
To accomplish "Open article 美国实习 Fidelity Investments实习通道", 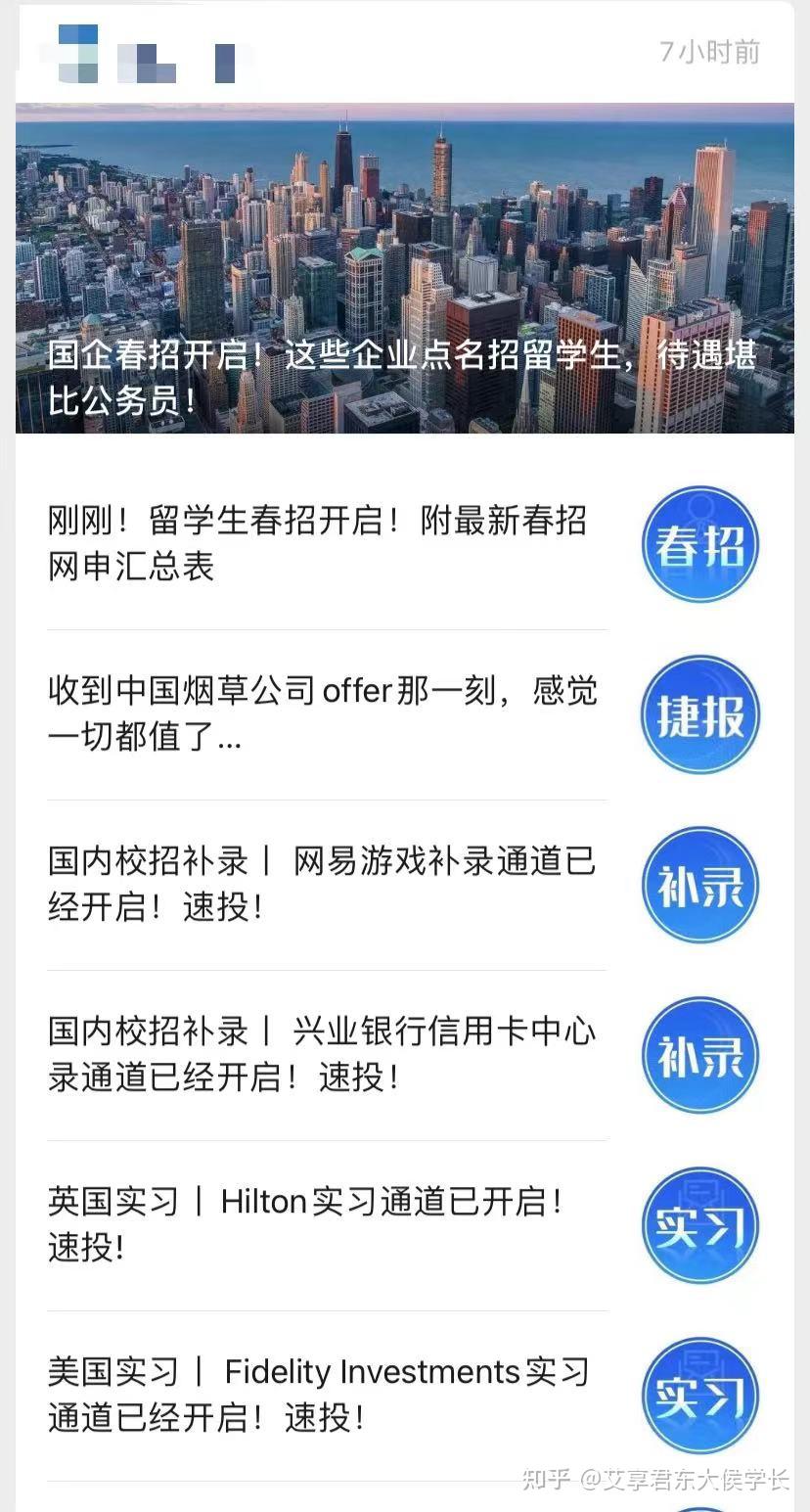I will tap(404, 1396).
